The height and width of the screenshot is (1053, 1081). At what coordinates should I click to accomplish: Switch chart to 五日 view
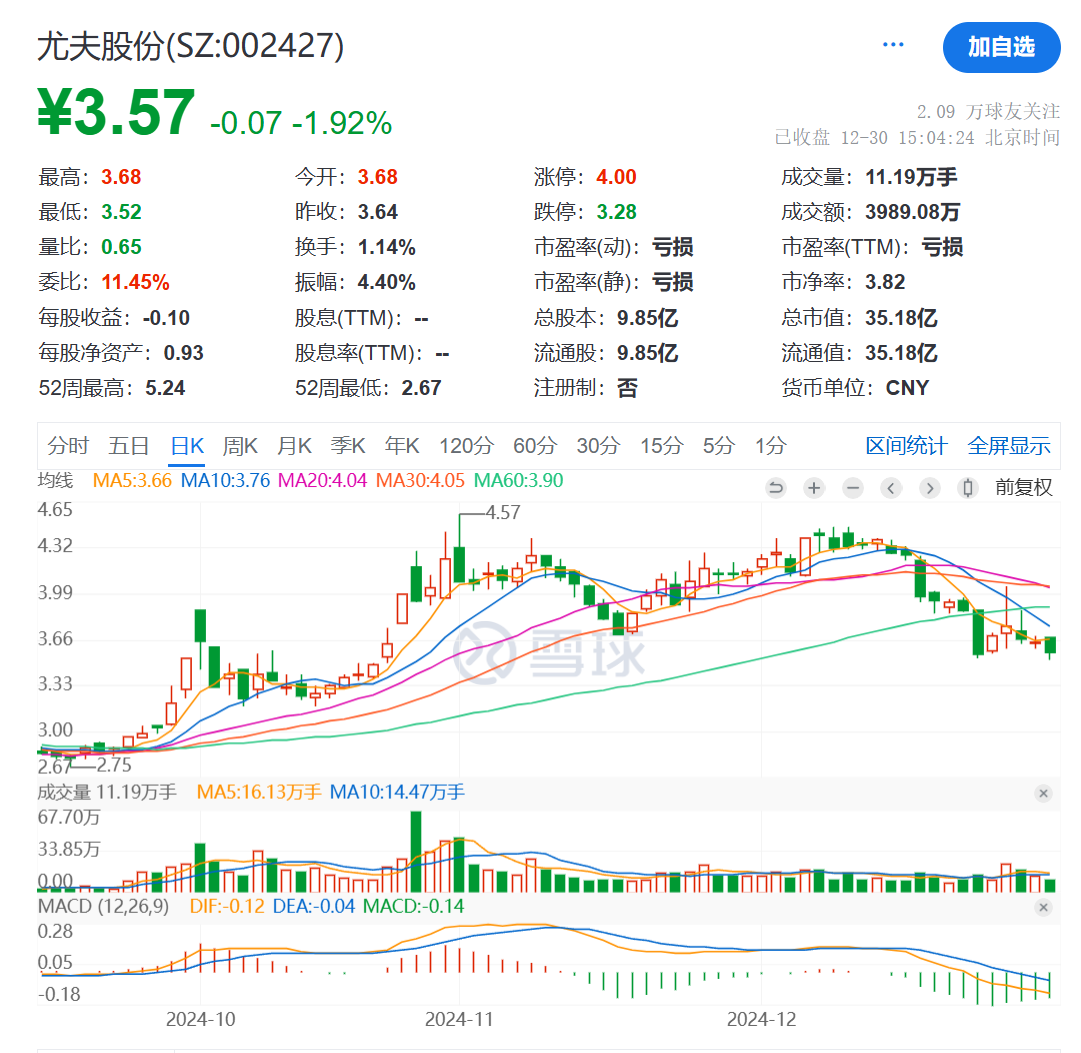point(129,446)
